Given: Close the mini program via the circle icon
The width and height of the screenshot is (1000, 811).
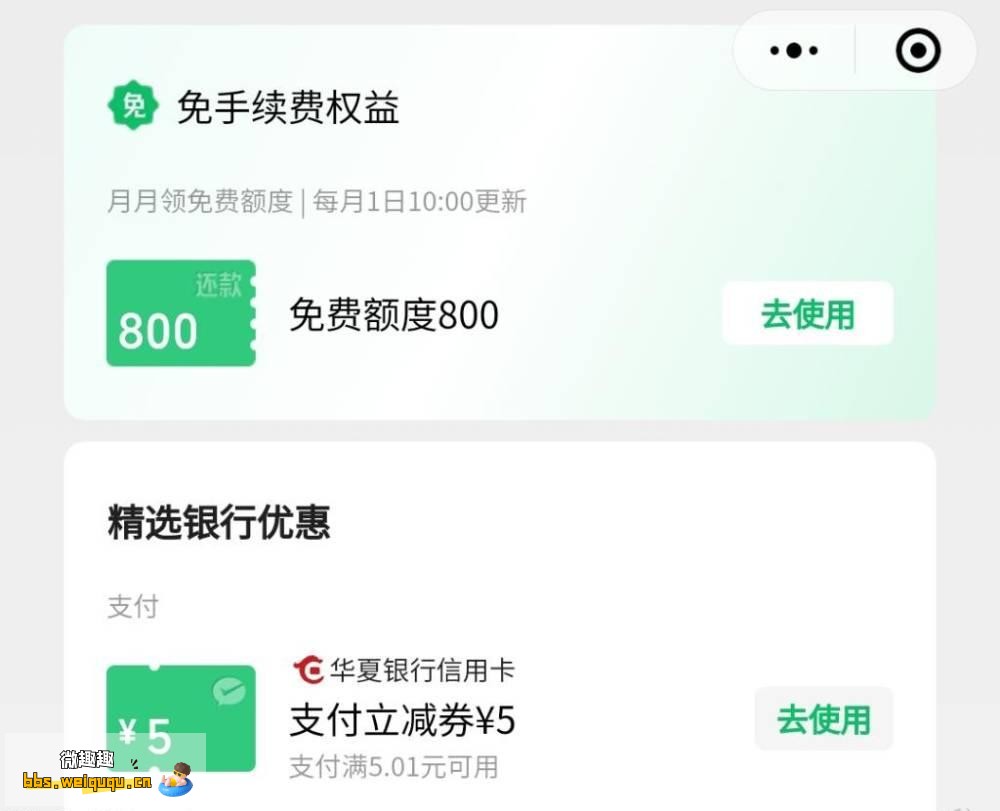Looking at the screenshot, I should point(918,51).
